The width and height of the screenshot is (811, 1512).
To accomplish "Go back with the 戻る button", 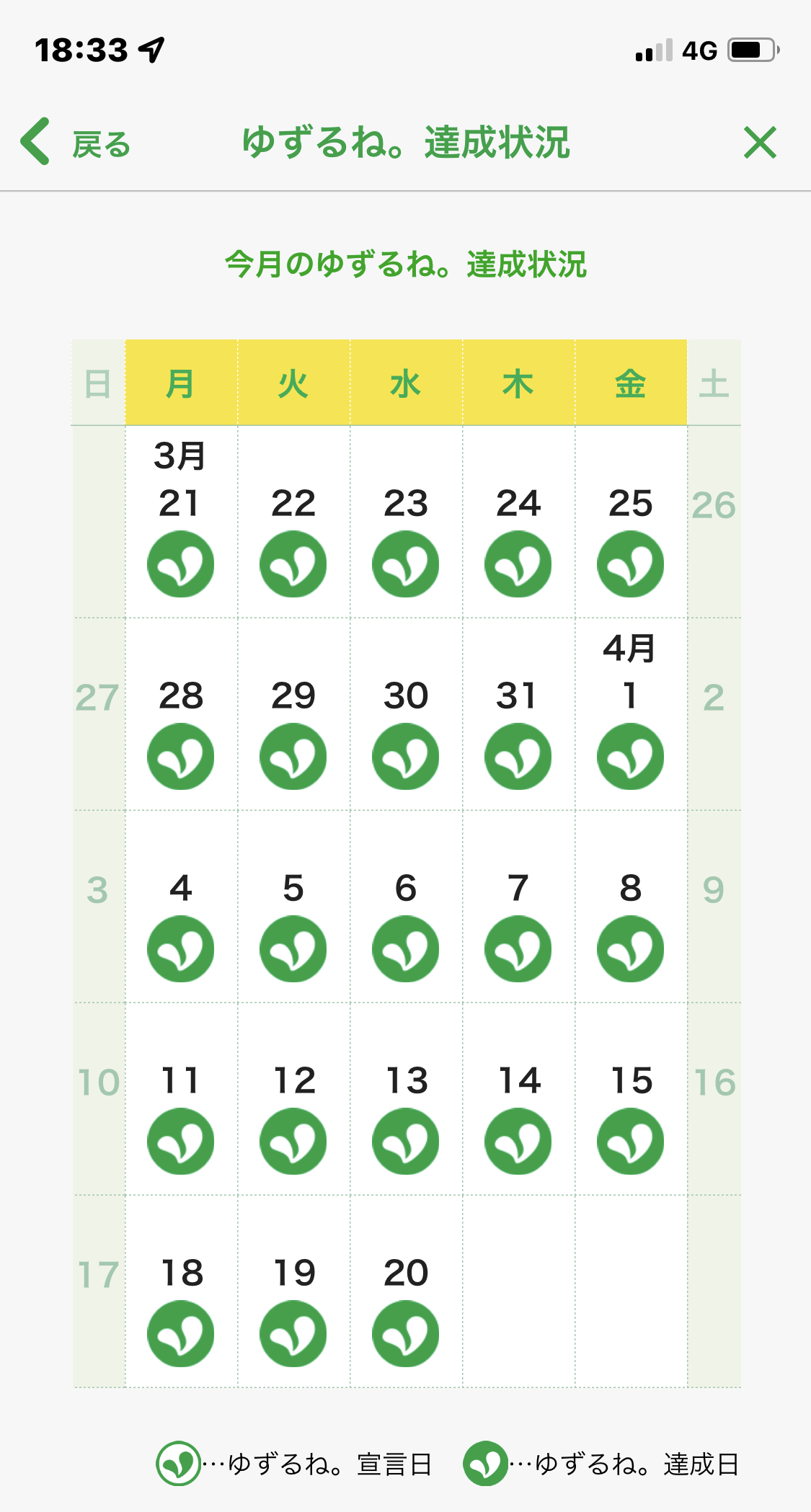I will coord(76,143).
